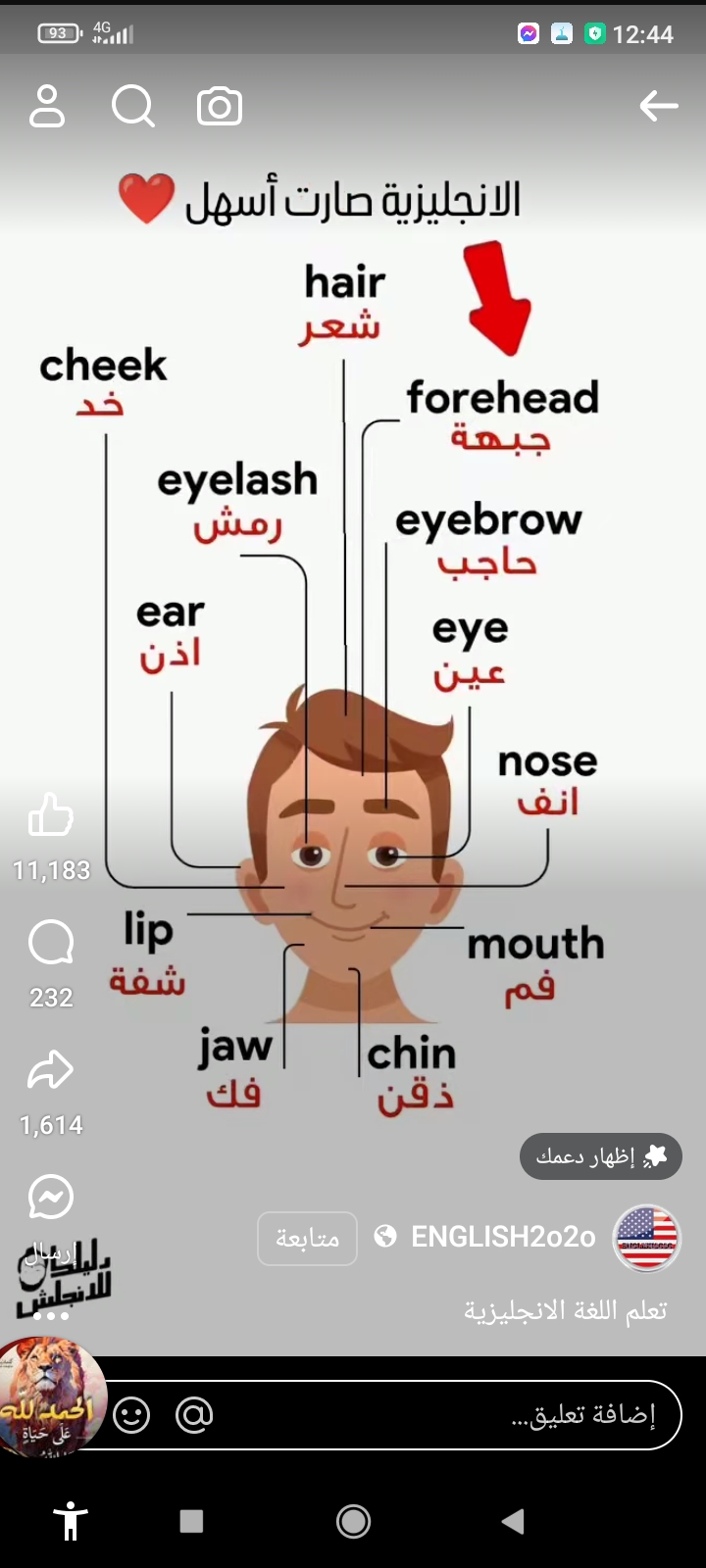Open the search magnifier

pos(132,106)
